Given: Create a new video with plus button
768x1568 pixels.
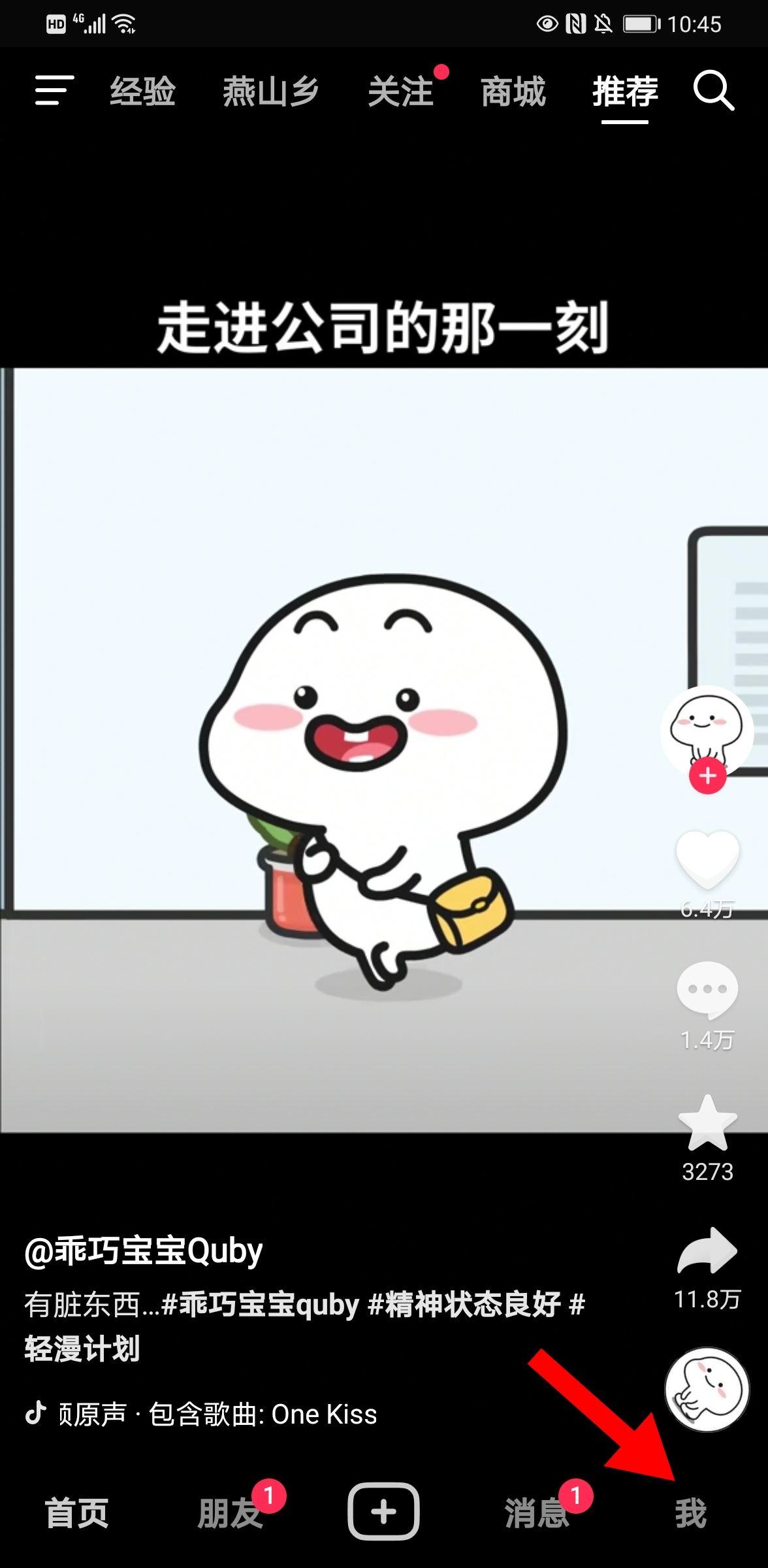Looking at the screenshot, I should pos(383,1512).
